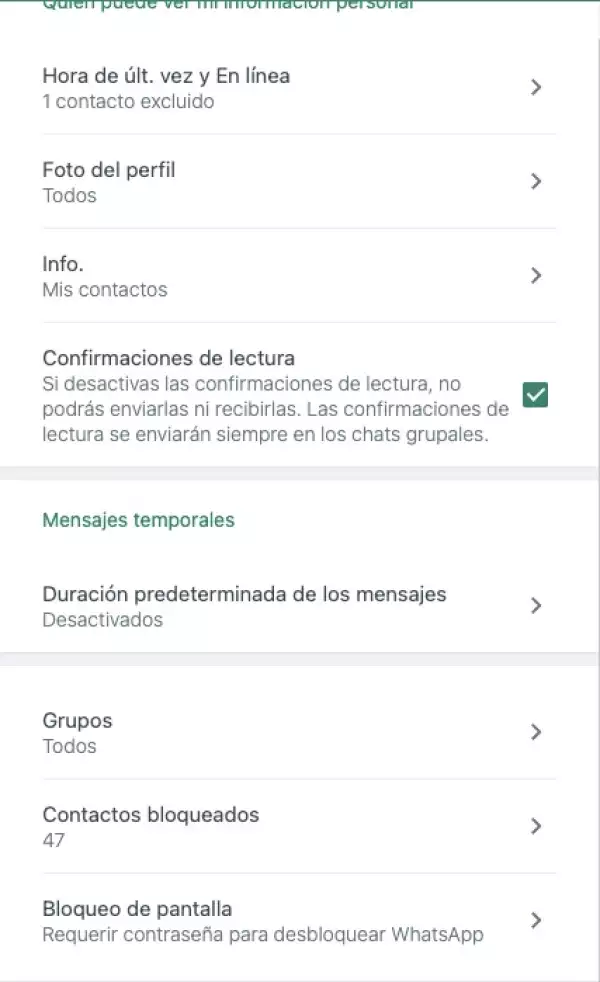Open Duración predeterminada de los mensajes

(290, 606)
